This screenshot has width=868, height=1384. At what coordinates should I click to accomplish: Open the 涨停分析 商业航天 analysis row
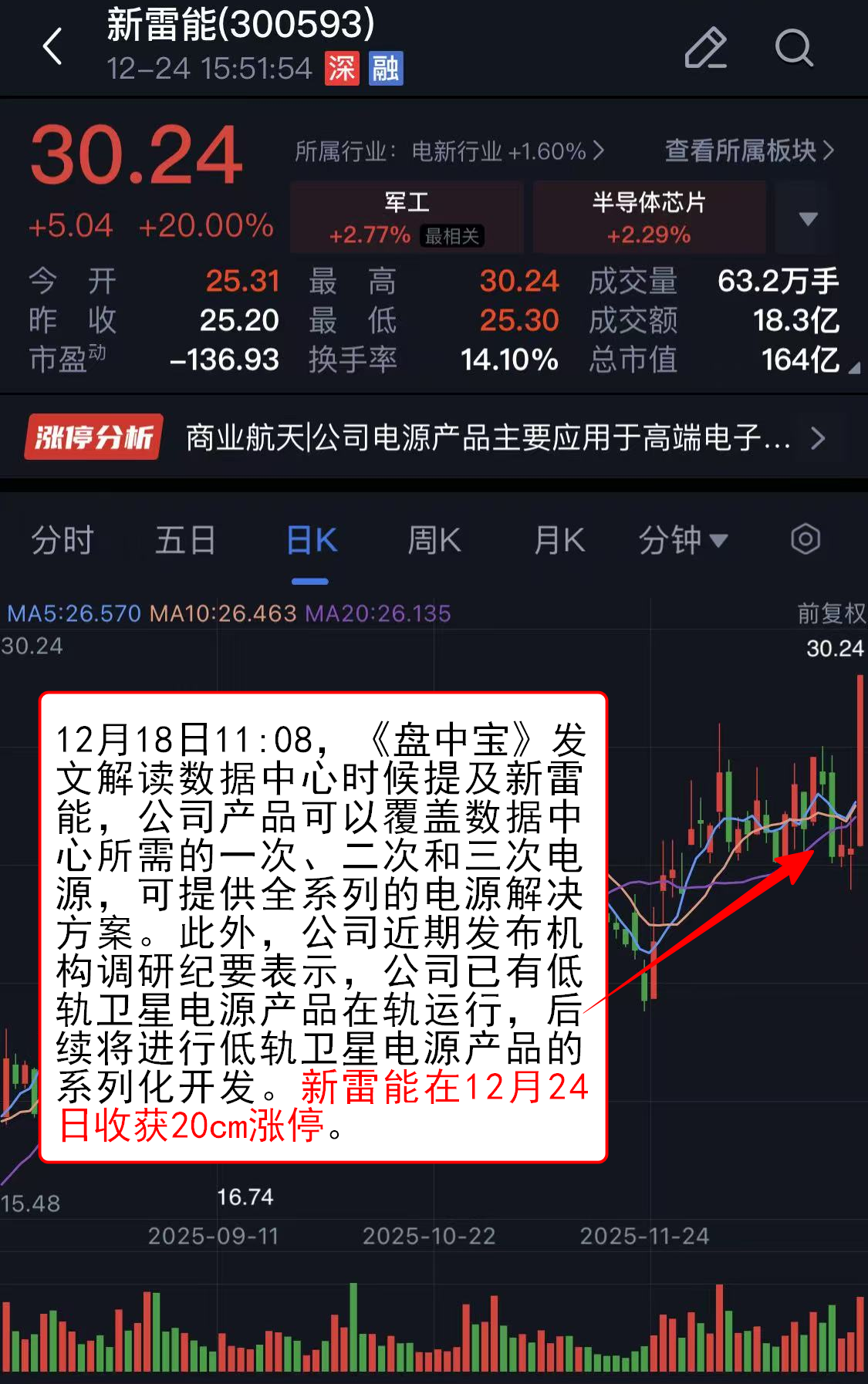point(432,437)
